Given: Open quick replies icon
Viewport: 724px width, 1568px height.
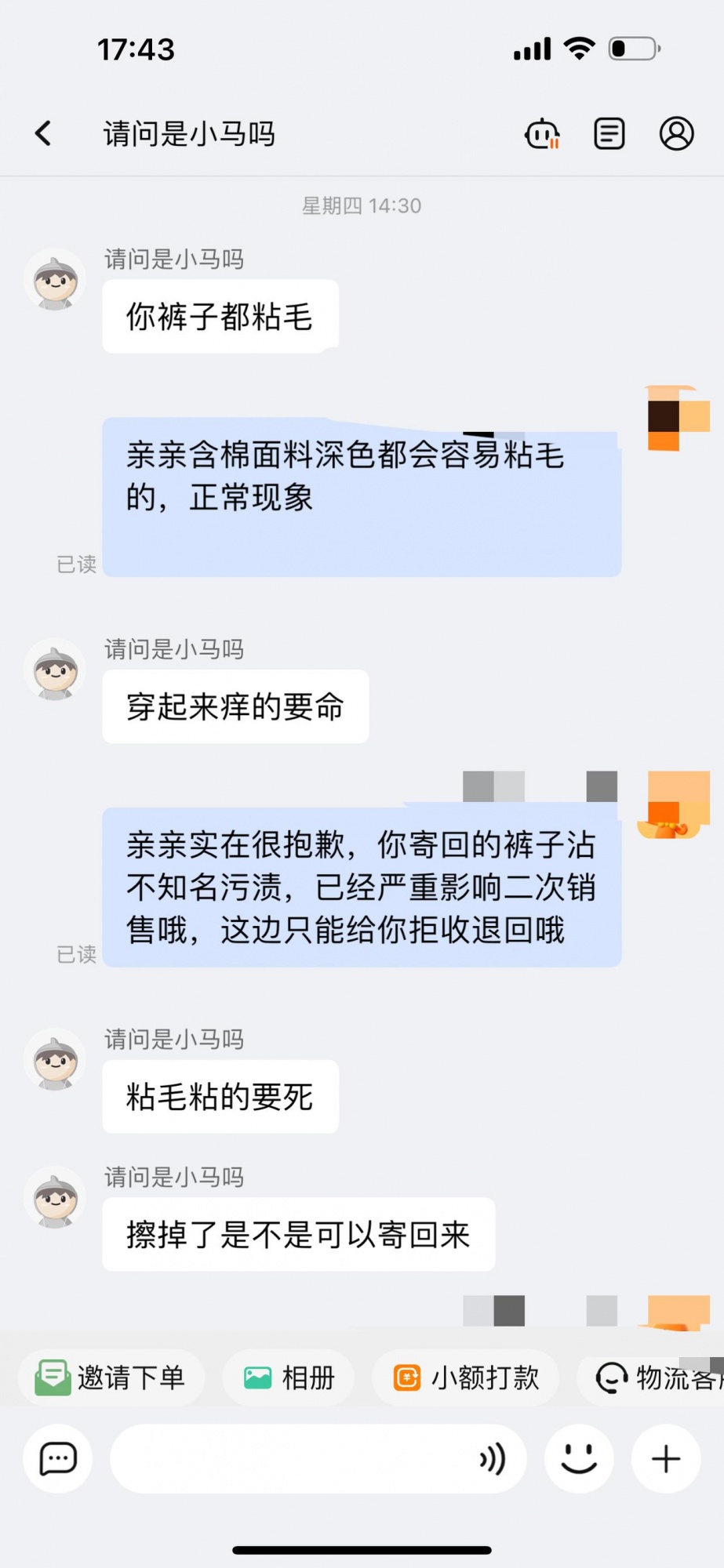Looking at the screenshot, I should click(58, 1459).
